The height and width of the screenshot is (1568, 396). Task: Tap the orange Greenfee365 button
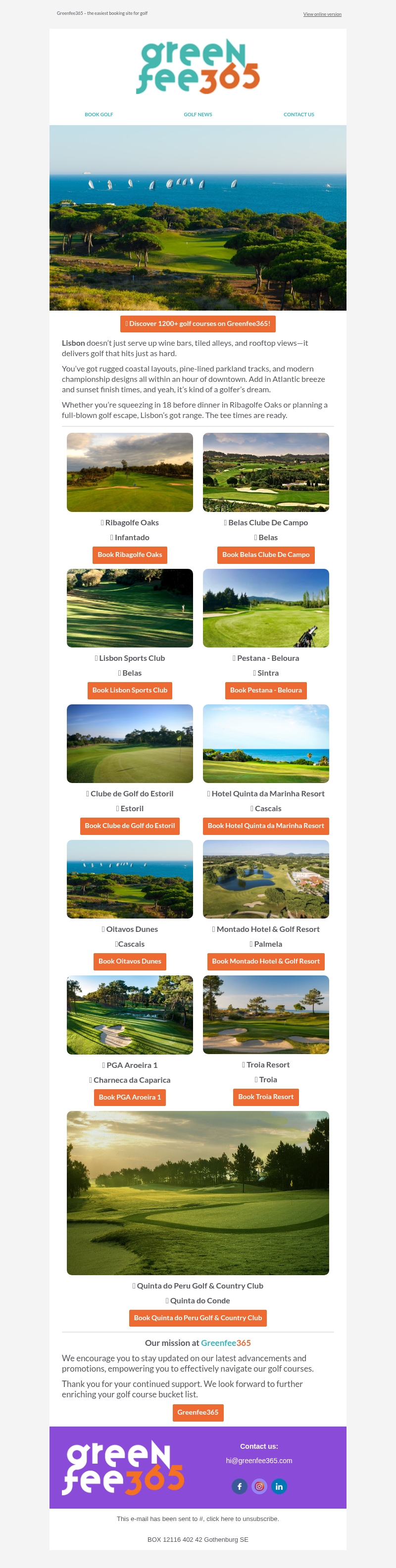point(198,1412)
